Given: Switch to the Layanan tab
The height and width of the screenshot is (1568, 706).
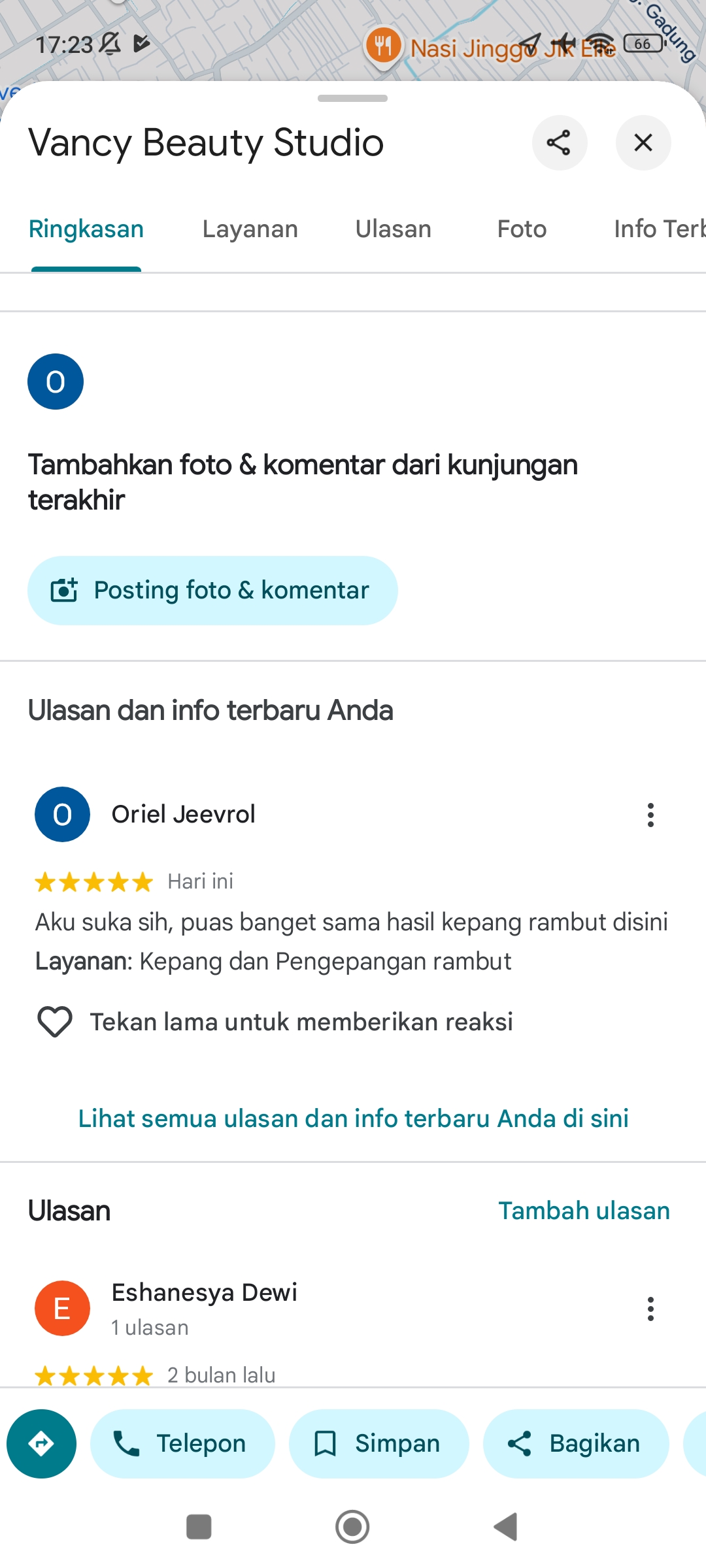Looking at the screenshot, I should [x=250, y=229].
